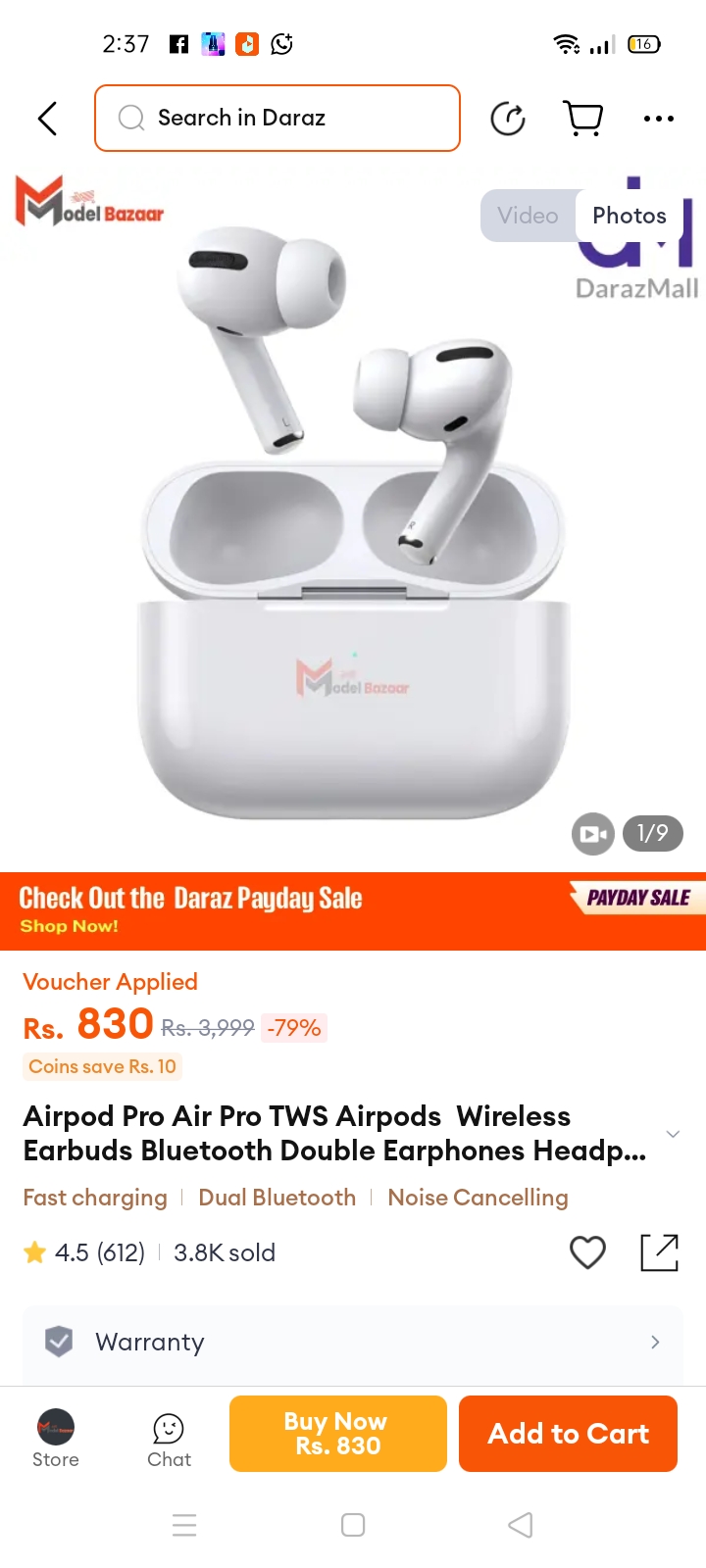The height and width of the screenshot is (1568, 706).
Task: Open the circular arrow icon beside search
Action: (x=508, y=119)
